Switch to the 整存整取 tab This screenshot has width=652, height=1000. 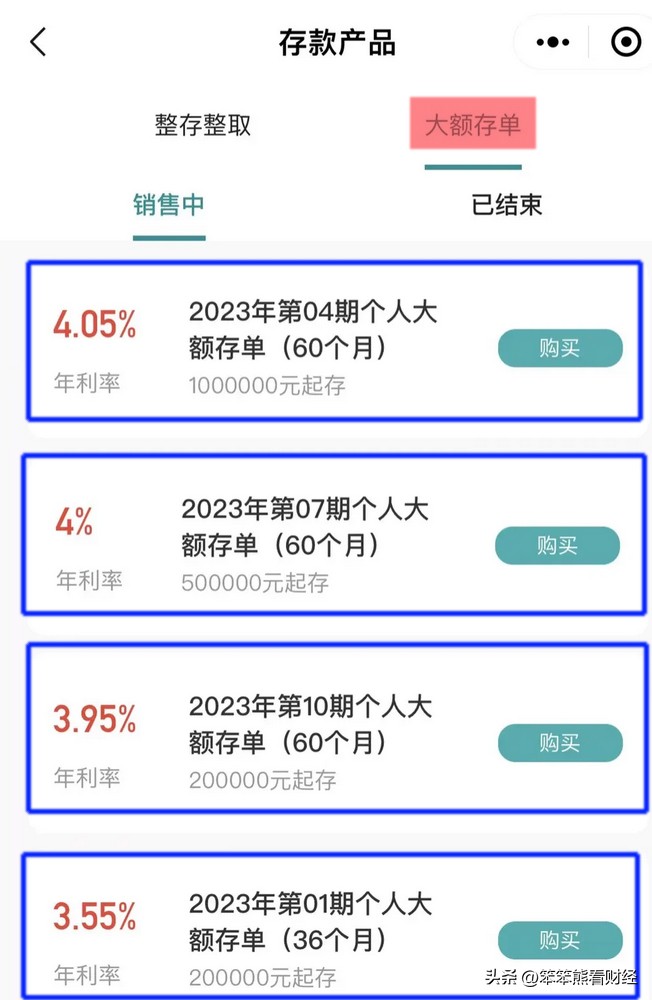(203, 125)
